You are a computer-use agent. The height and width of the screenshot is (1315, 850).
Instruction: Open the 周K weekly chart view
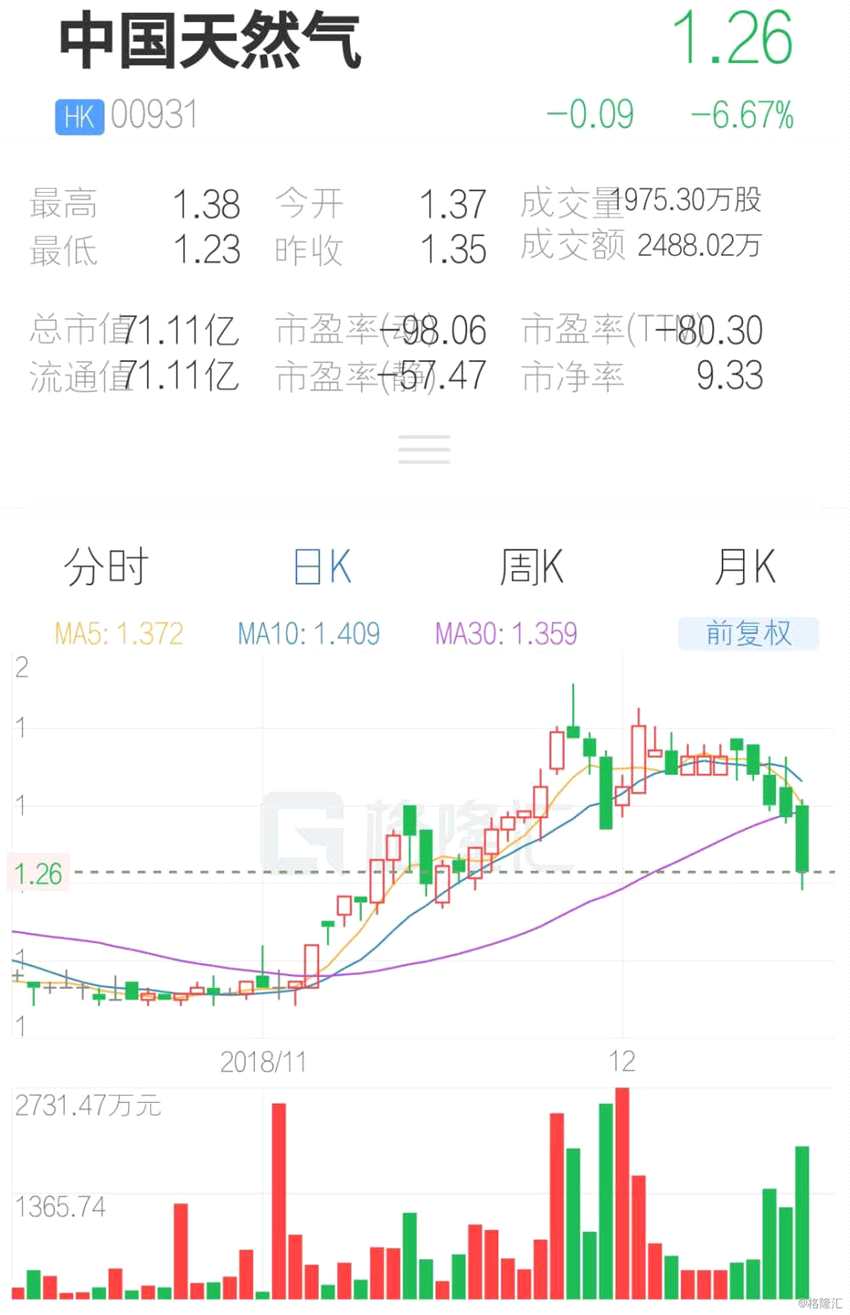(x=531, y=567)
